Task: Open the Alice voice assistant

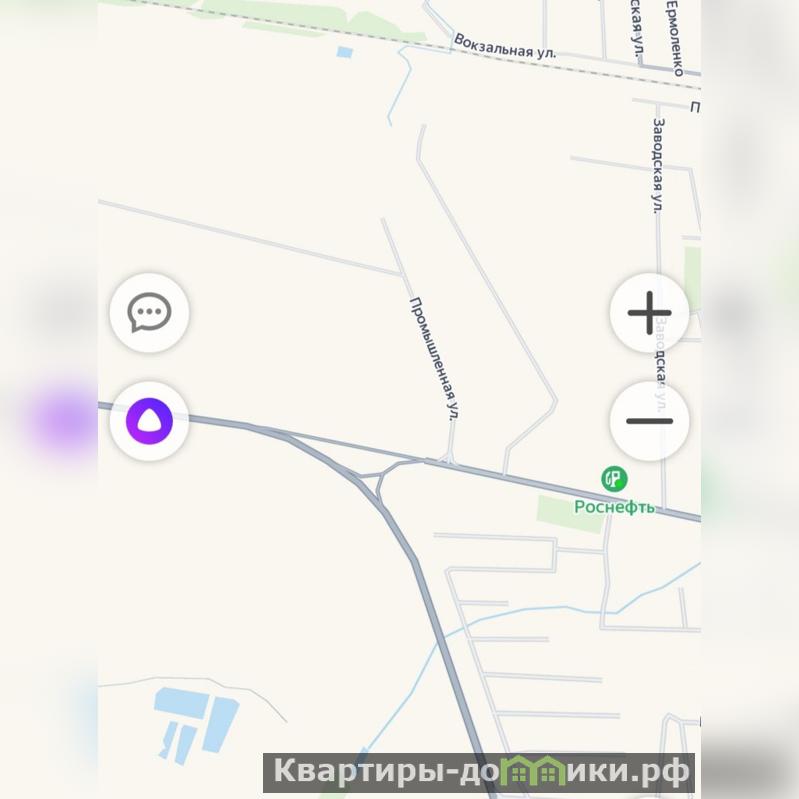Action: pyautogui.click(x=149, y=421)
